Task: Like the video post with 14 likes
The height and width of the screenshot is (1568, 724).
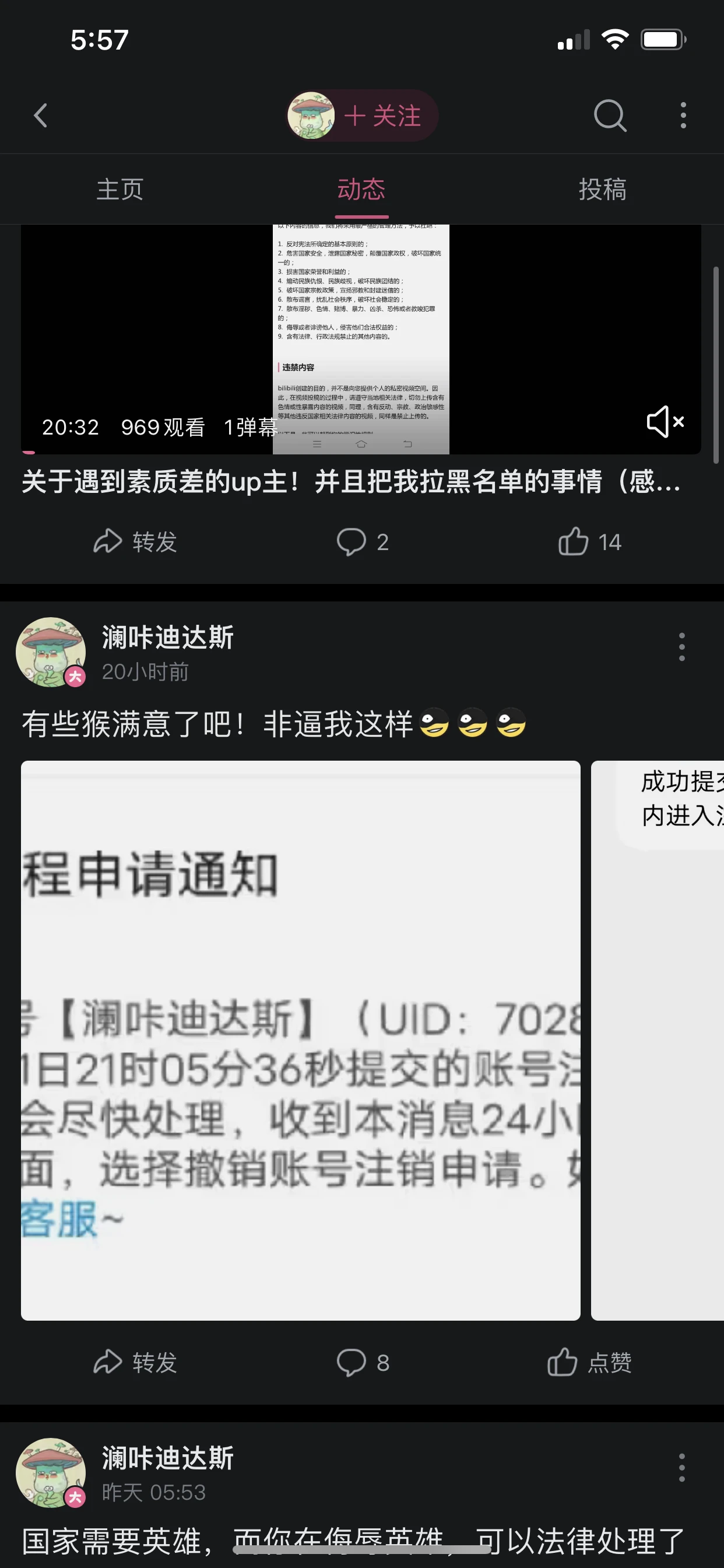Action: click(x=589, y=542)
